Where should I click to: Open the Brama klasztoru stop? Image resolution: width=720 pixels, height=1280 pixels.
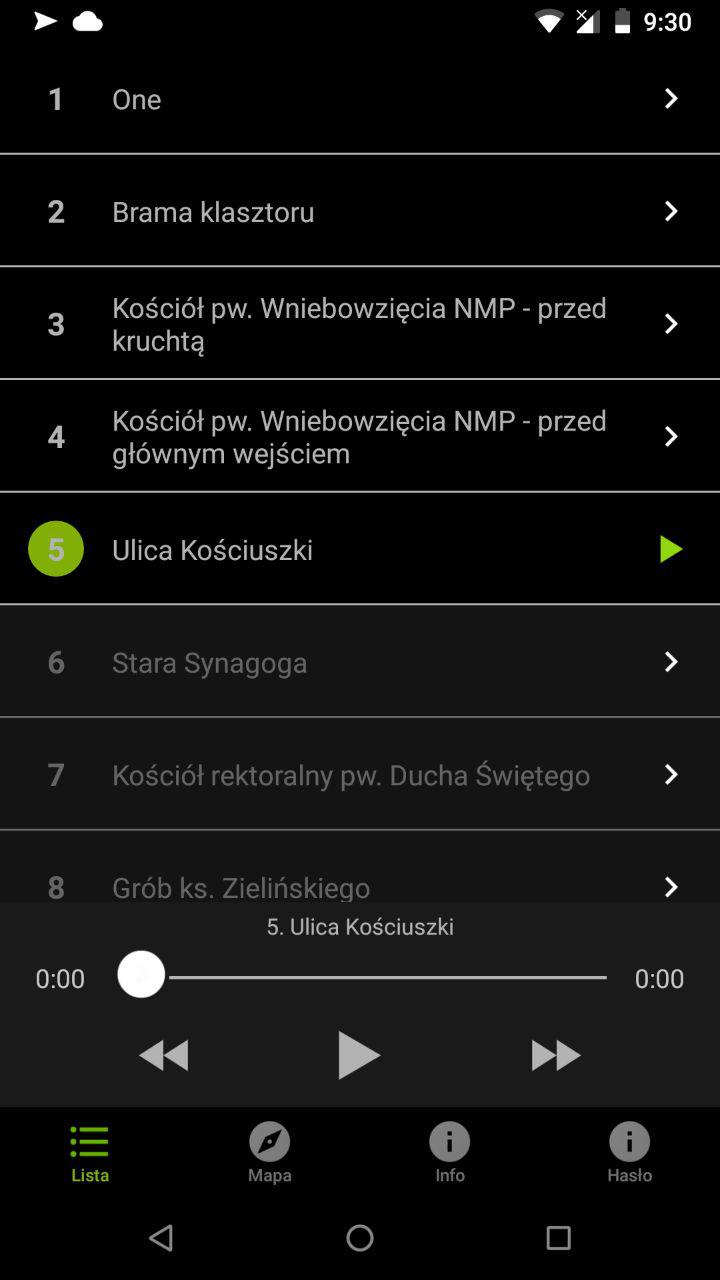click(x=360, y=211)
